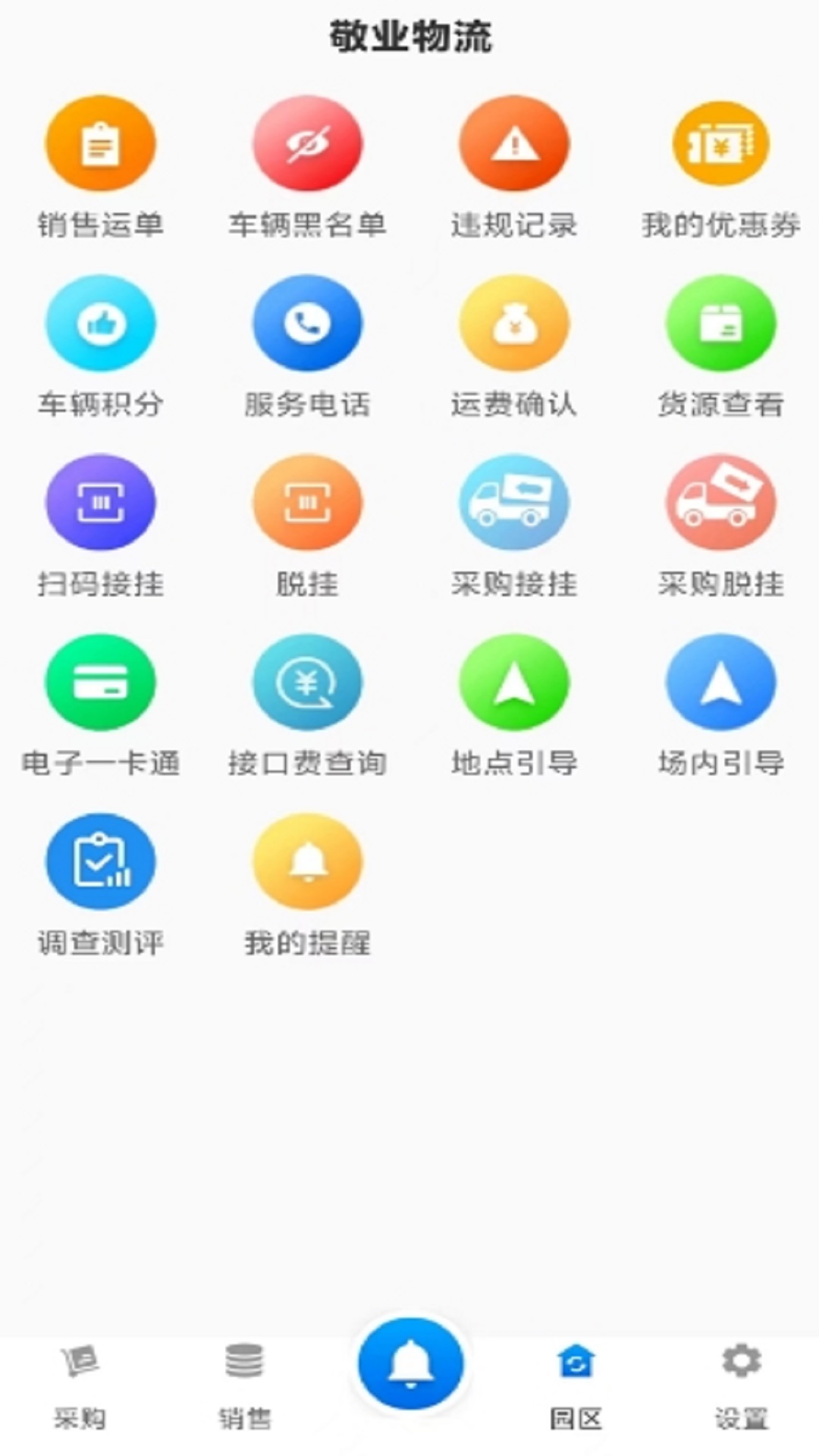Select the 脱挂 unhook option
Image resolution: width=819 pixels, height=1456 pixels.
point(307,503)
